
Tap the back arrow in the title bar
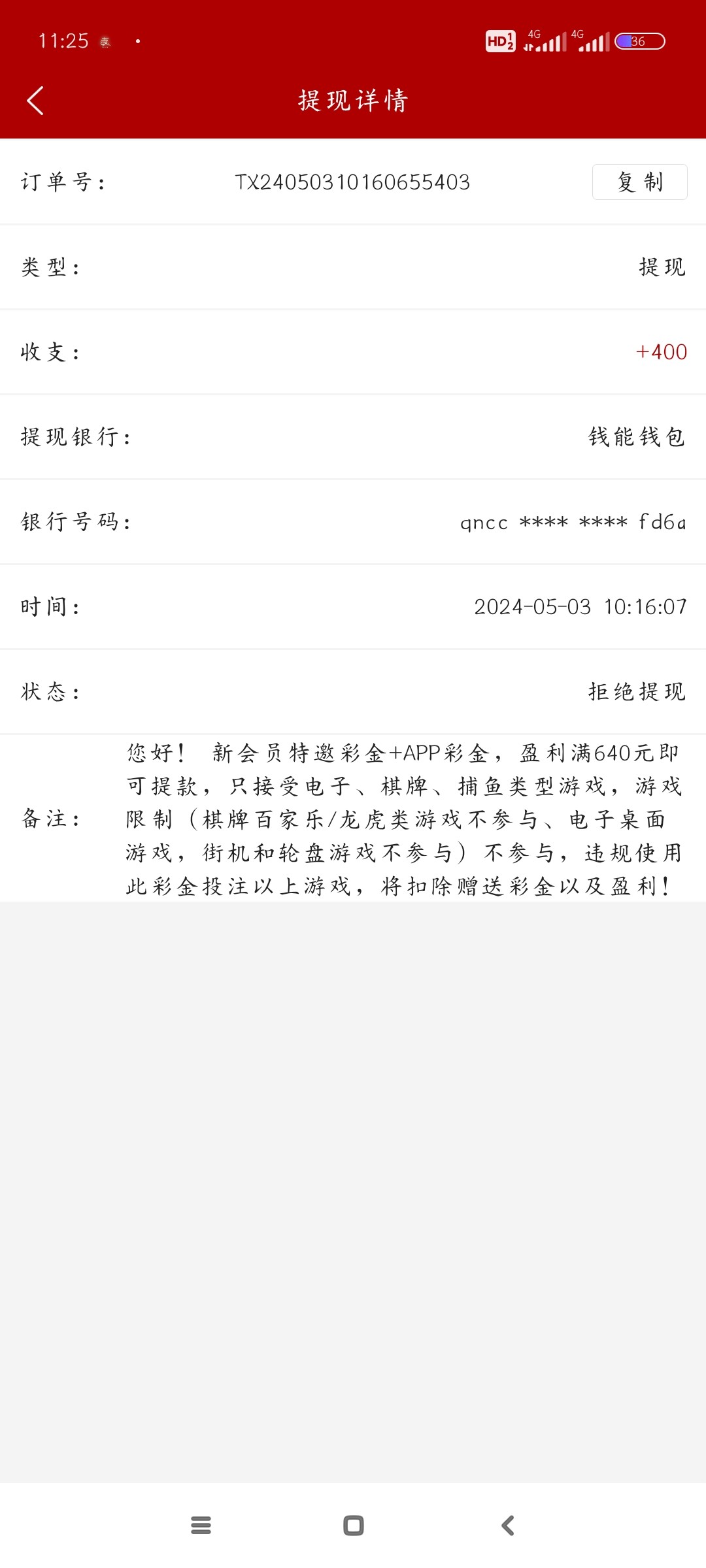[x=34, y=101]
